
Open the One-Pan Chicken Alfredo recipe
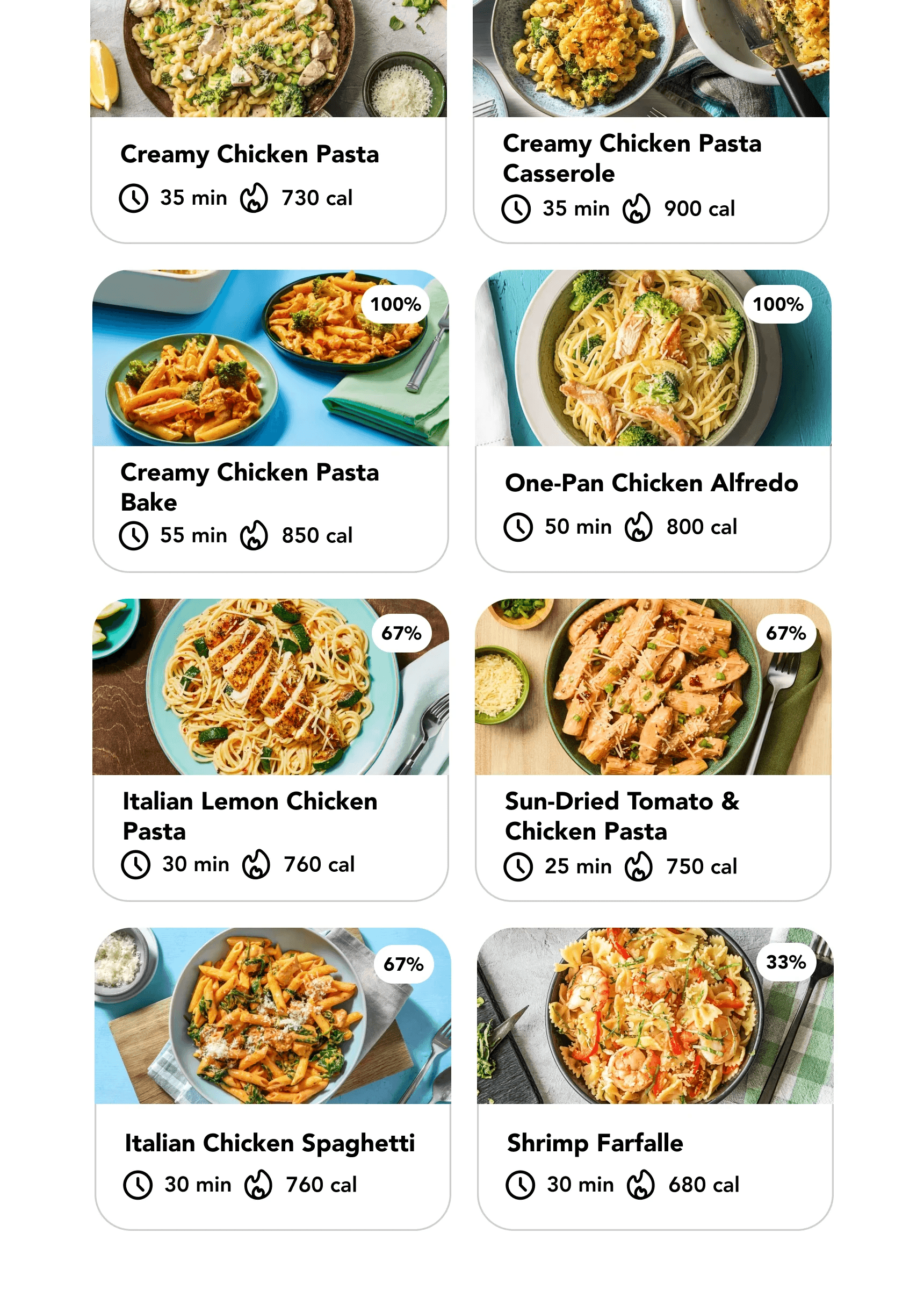(x=653, y=420)
